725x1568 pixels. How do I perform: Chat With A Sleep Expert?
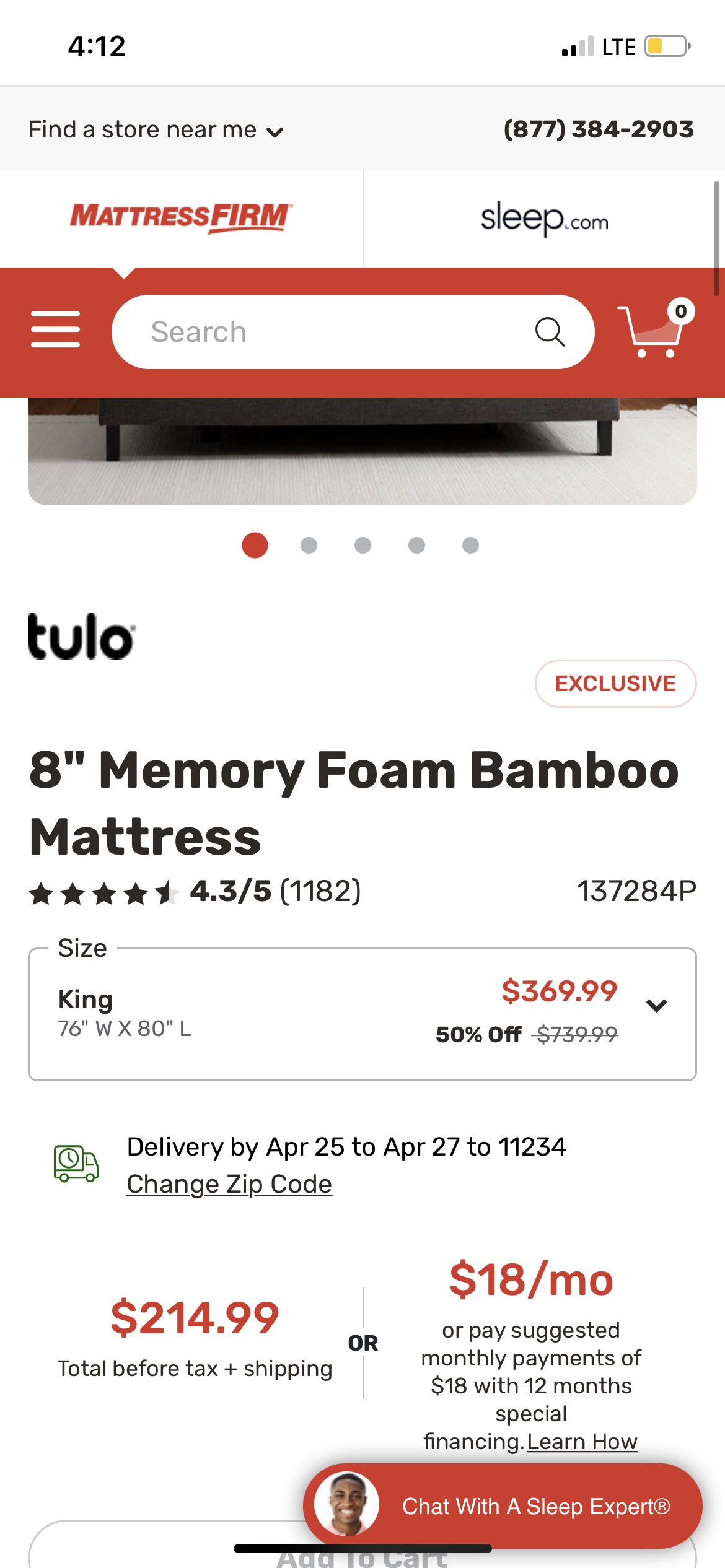[503, 1505]
